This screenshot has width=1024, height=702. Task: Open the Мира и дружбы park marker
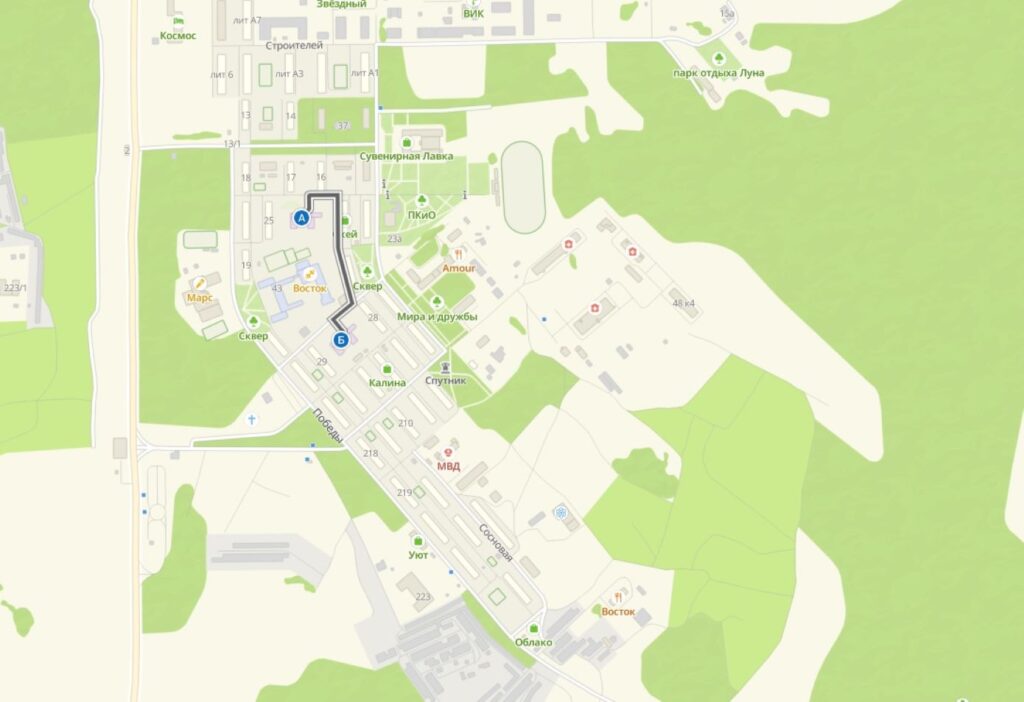(437, 302)
